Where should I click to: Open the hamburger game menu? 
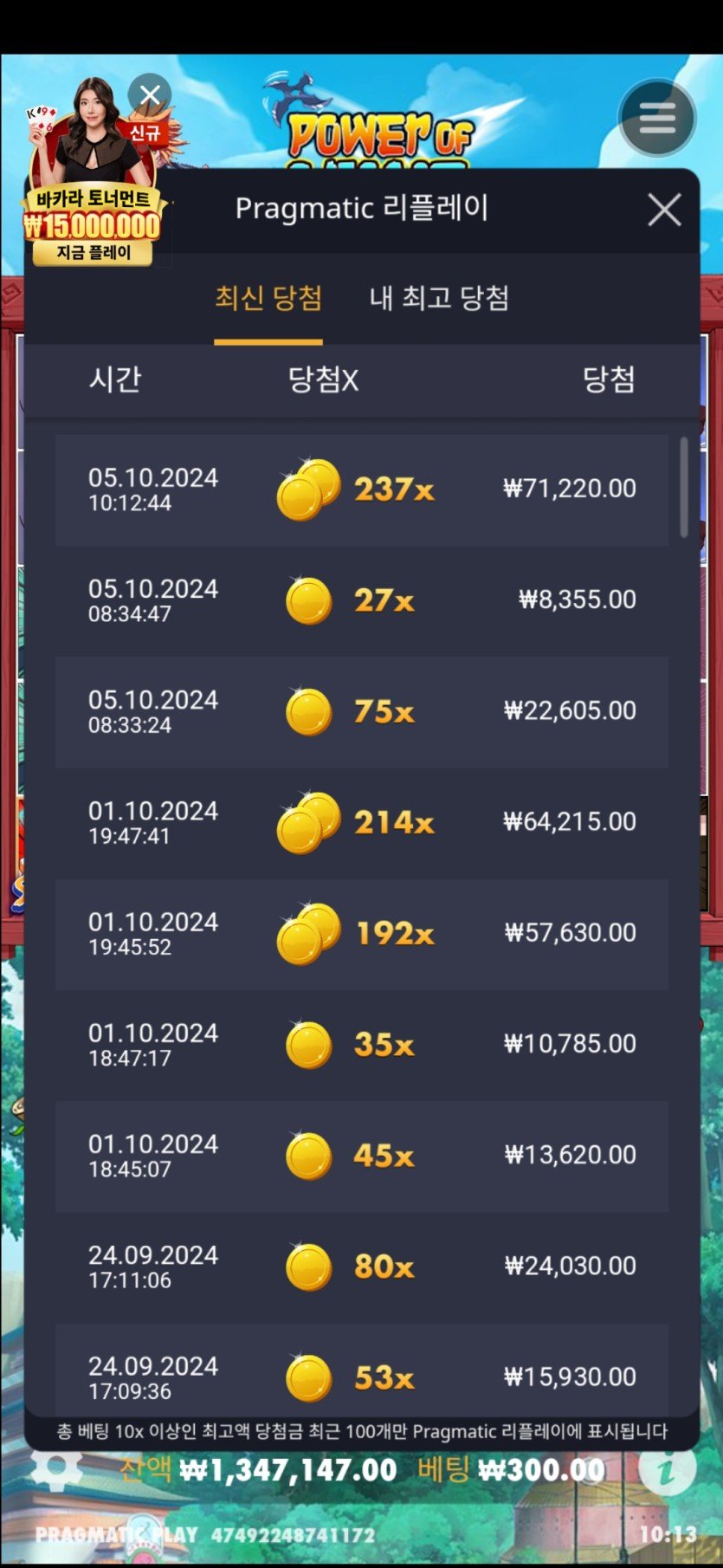657,118
